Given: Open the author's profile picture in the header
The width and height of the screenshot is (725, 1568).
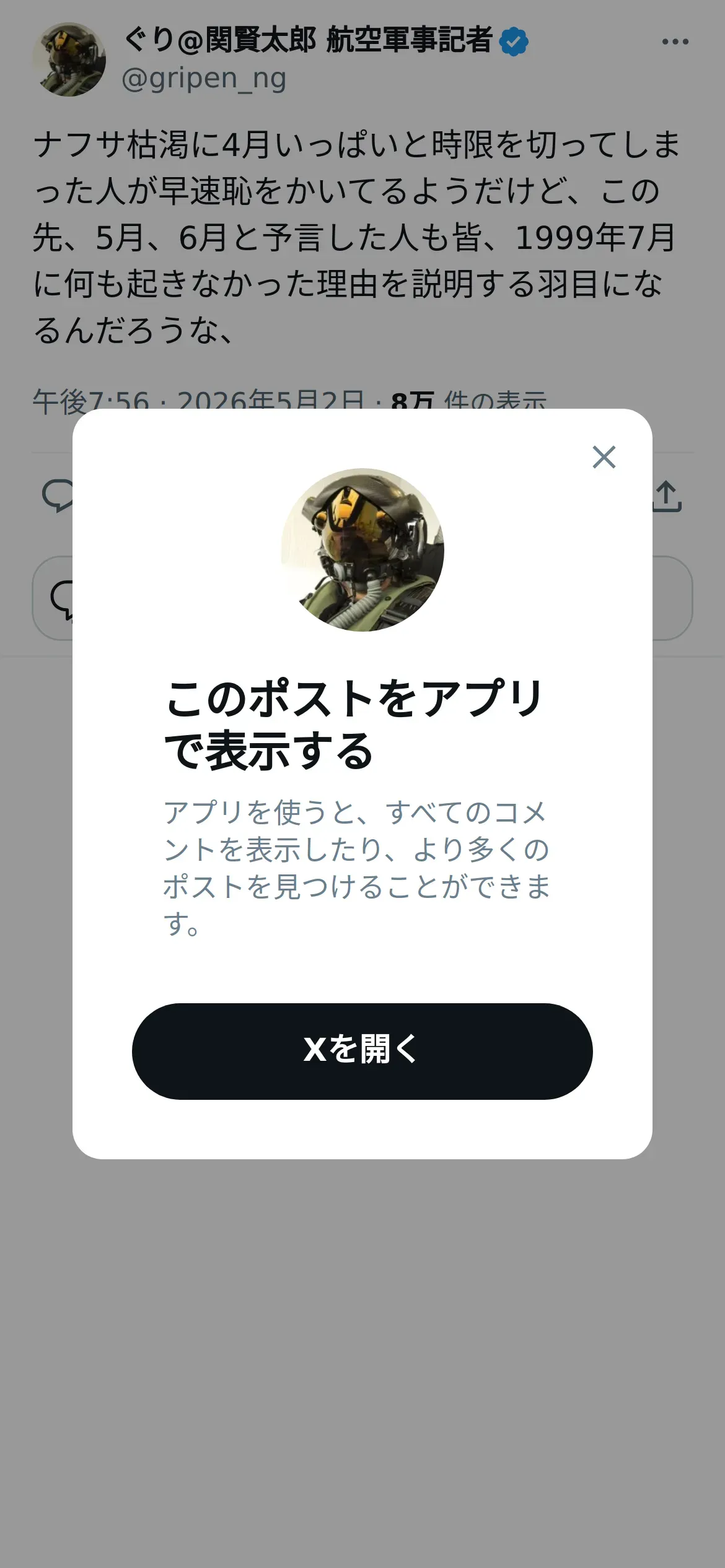Looking at the screenshot, I should (69, 59).
